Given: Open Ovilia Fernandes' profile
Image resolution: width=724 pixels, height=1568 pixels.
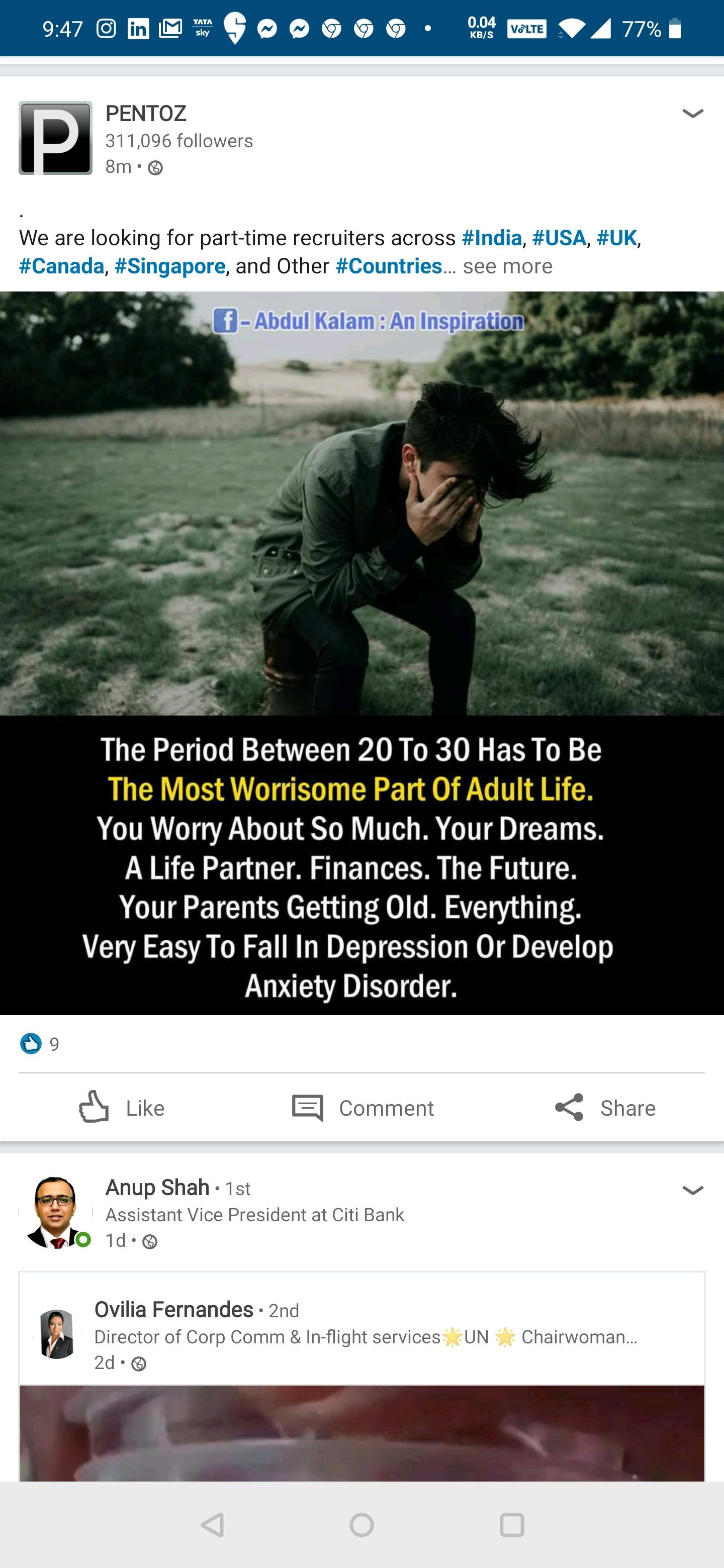Looking at the screenshot, I should pos(173,1309).
